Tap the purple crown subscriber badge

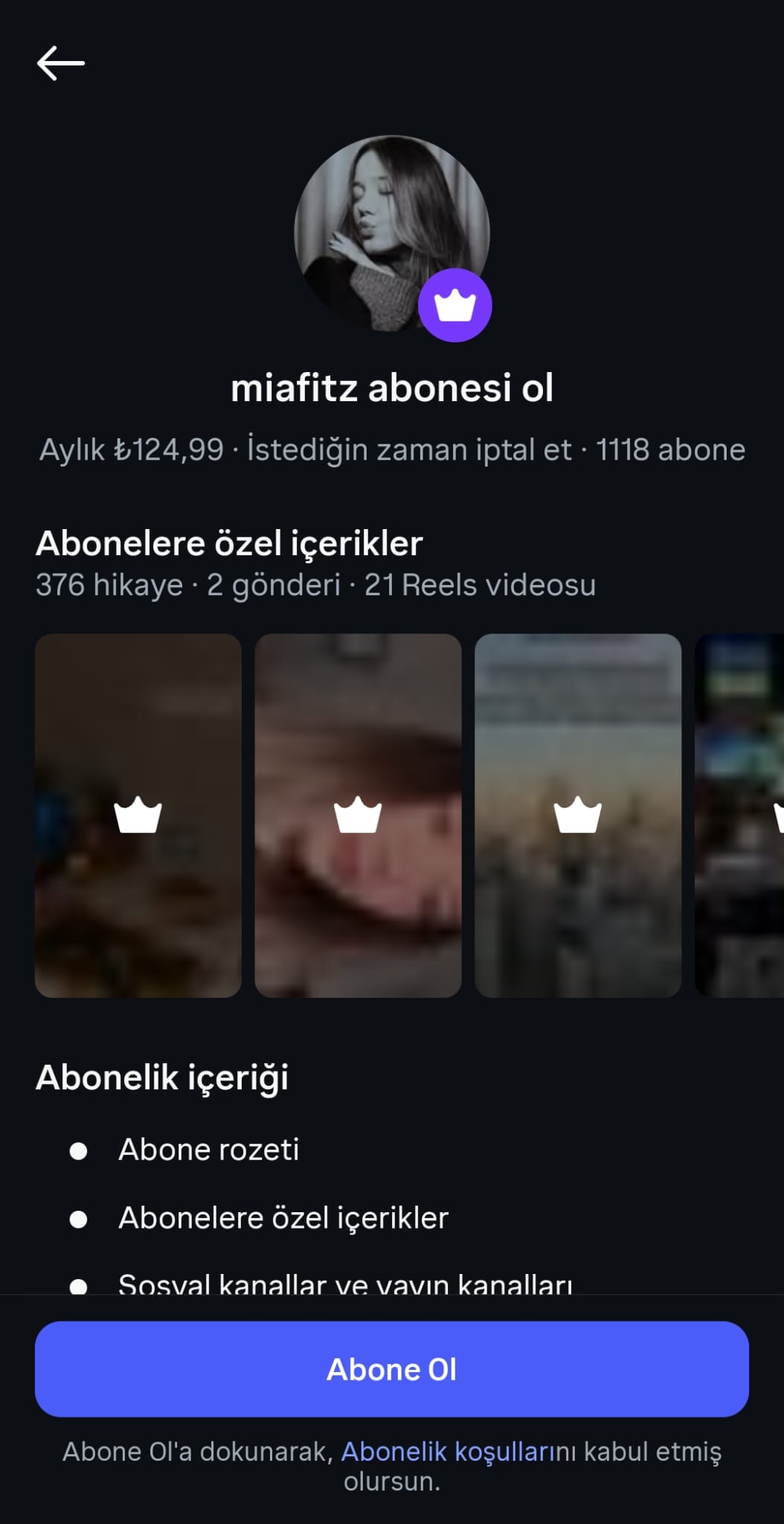(x=455, y=304)
